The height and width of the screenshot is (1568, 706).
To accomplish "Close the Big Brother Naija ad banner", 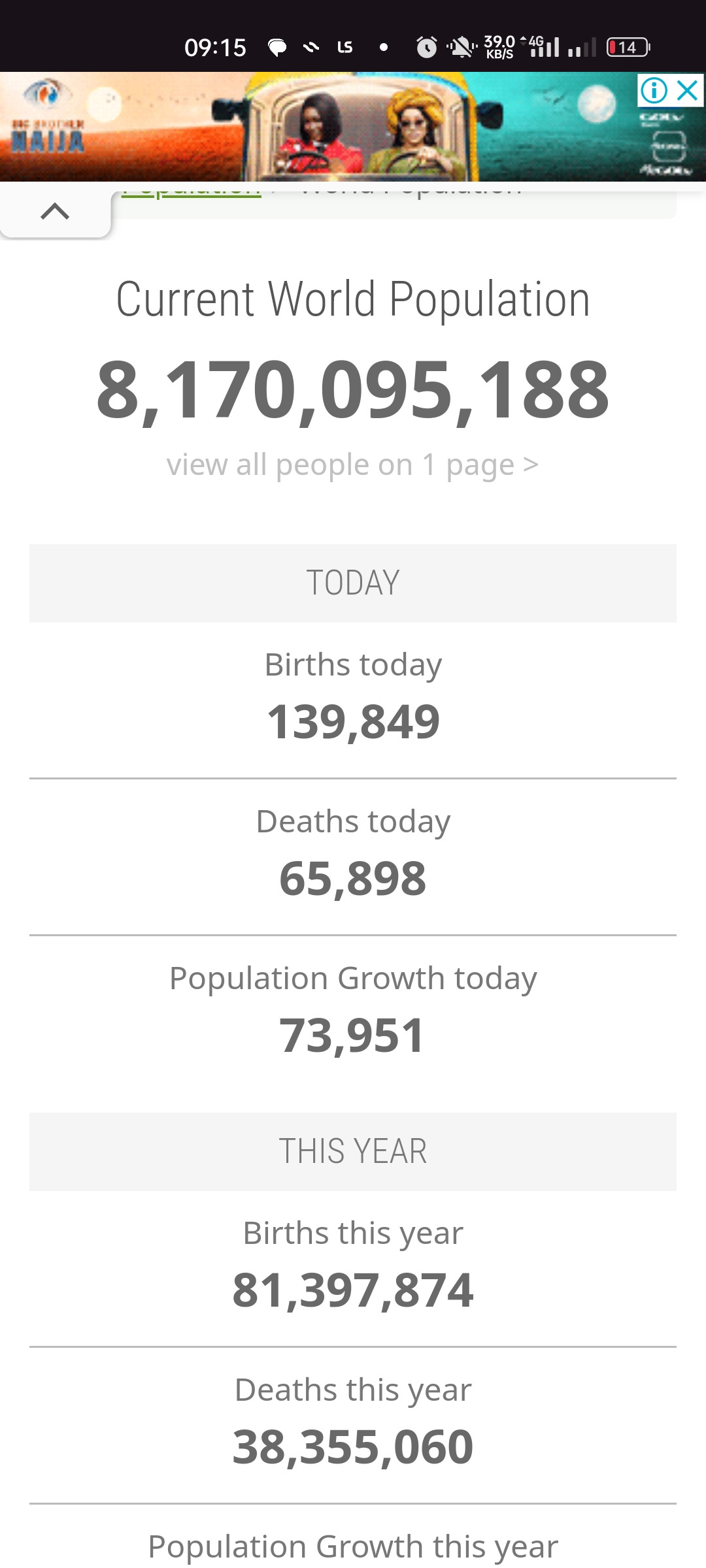I will click(x=688, y=90).
